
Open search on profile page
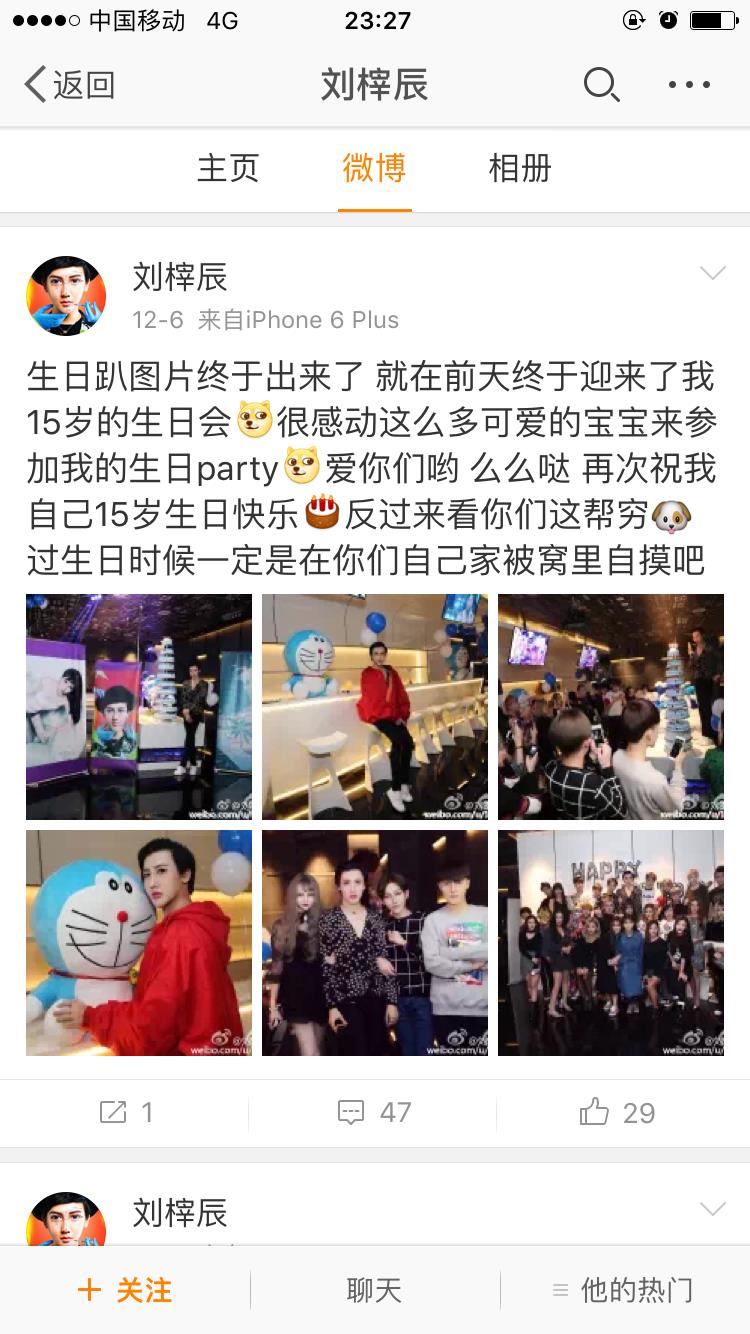tap(601, 85)
